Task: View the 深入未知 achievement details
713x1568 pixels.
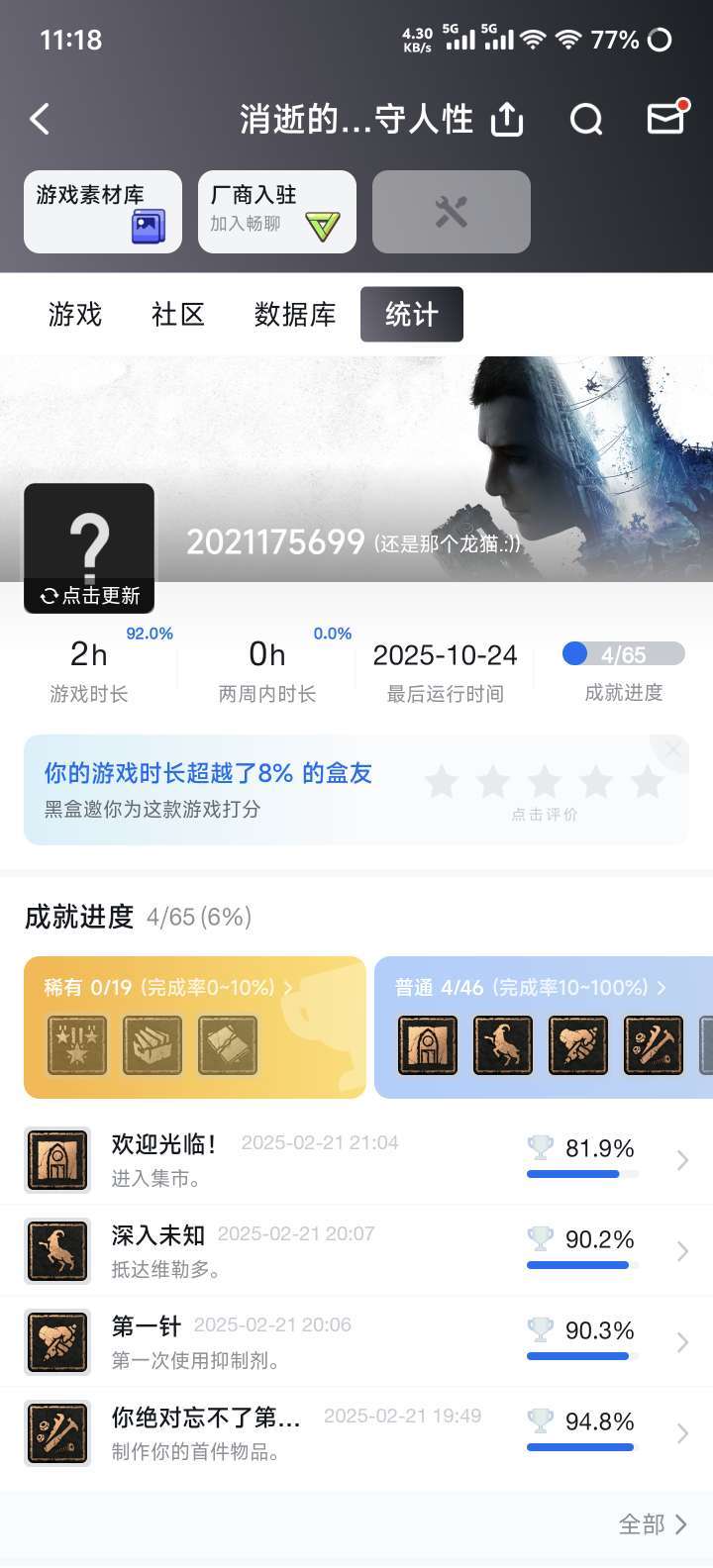Action: coord(356,1250)
